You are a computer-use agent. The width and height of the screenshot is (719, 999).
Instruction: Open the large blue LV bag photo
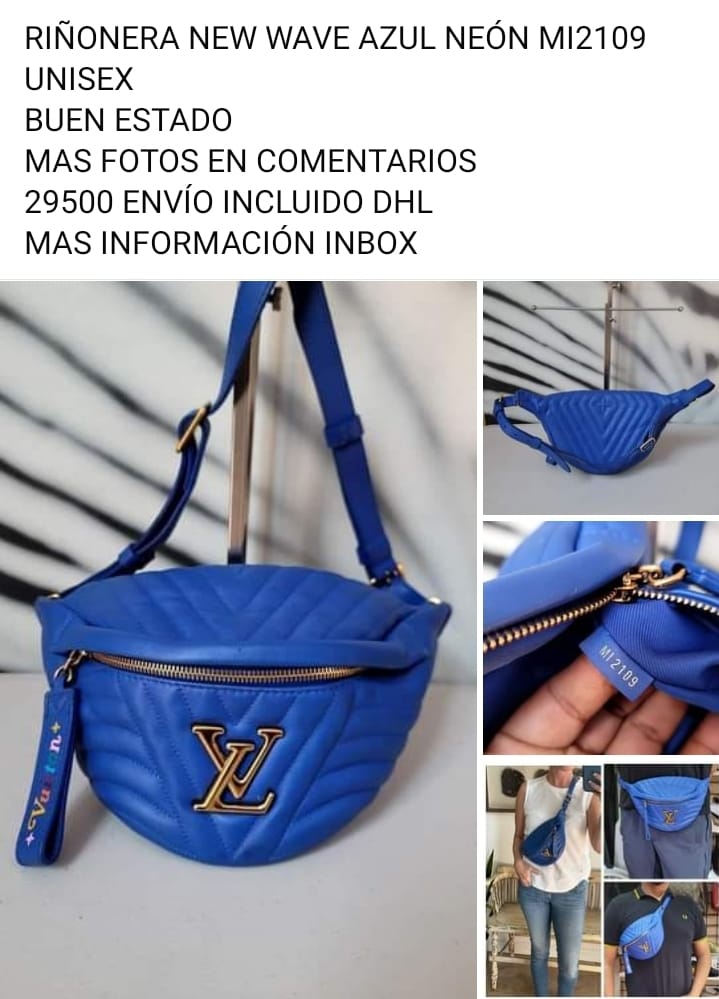(x=238, y=640)
